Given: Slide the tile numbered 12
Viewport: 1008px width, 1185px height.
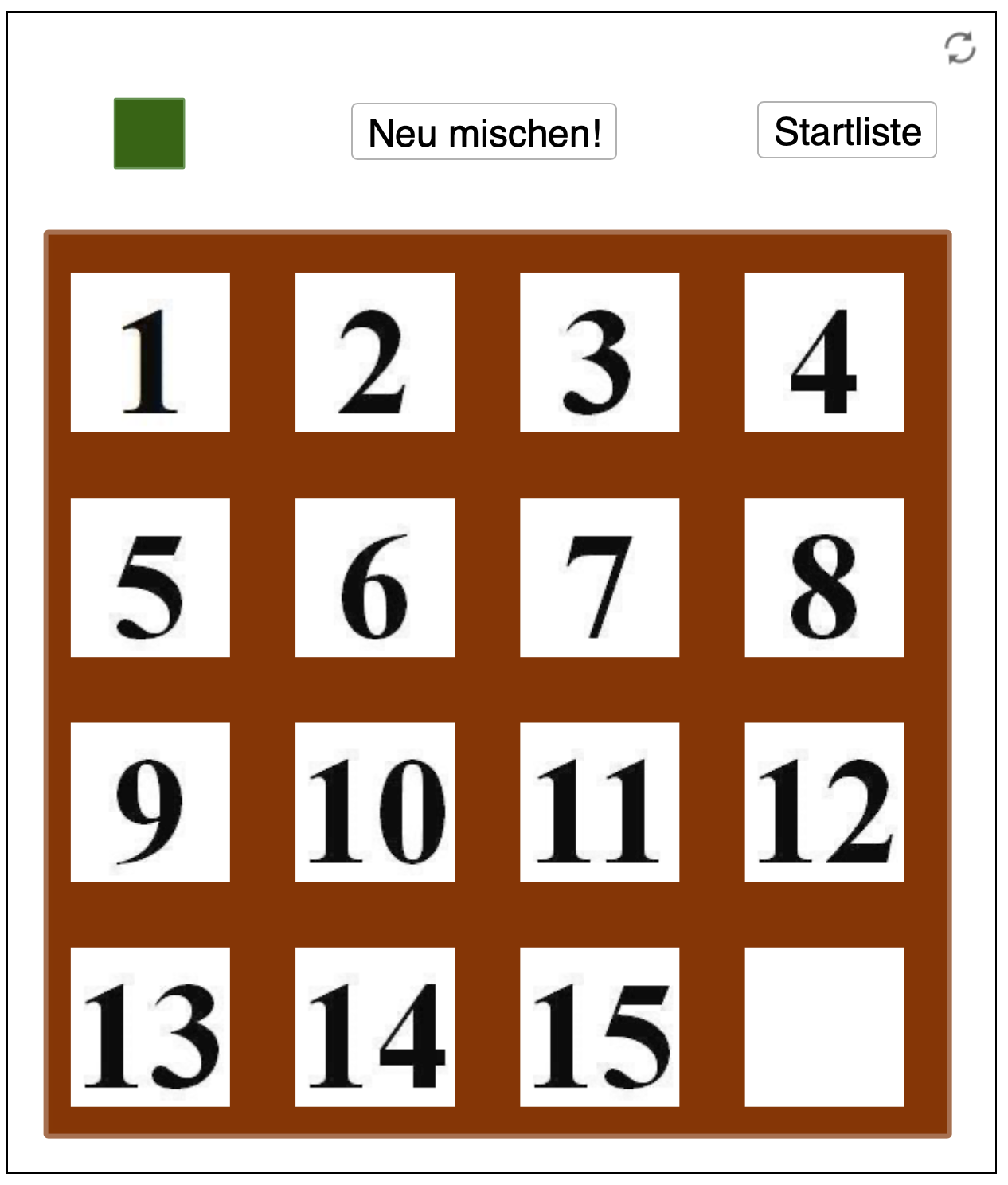Looking at the screenshot, I should [824, 802].
